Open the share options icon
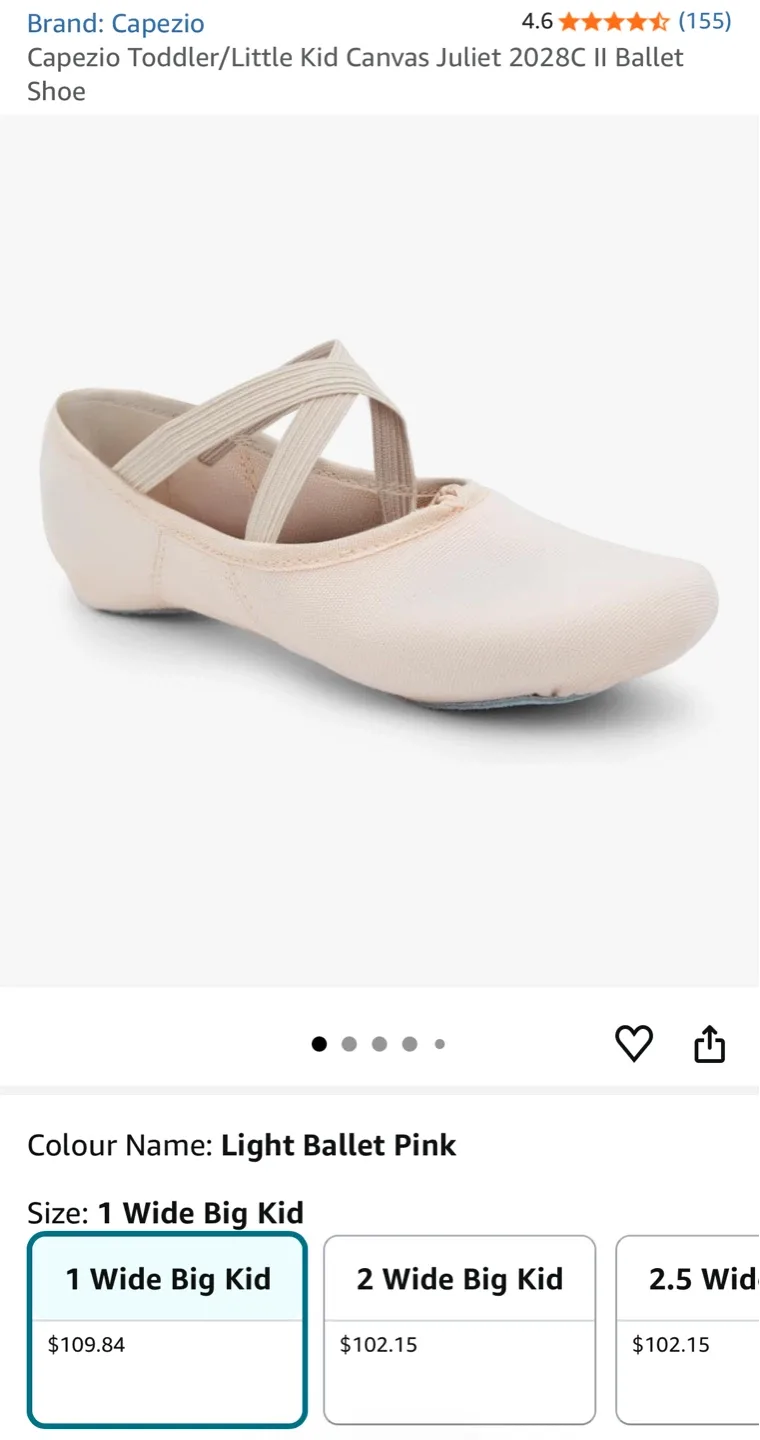Image resolution: width=760 pixels, height=1440 pixels. click(709, 1043)
